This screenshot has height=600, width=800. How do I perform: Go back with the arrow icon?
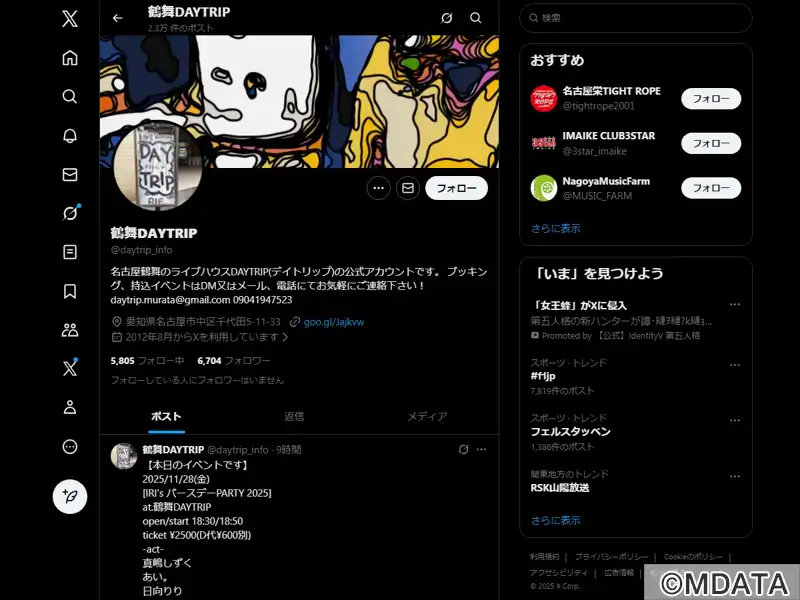point(118,18)
